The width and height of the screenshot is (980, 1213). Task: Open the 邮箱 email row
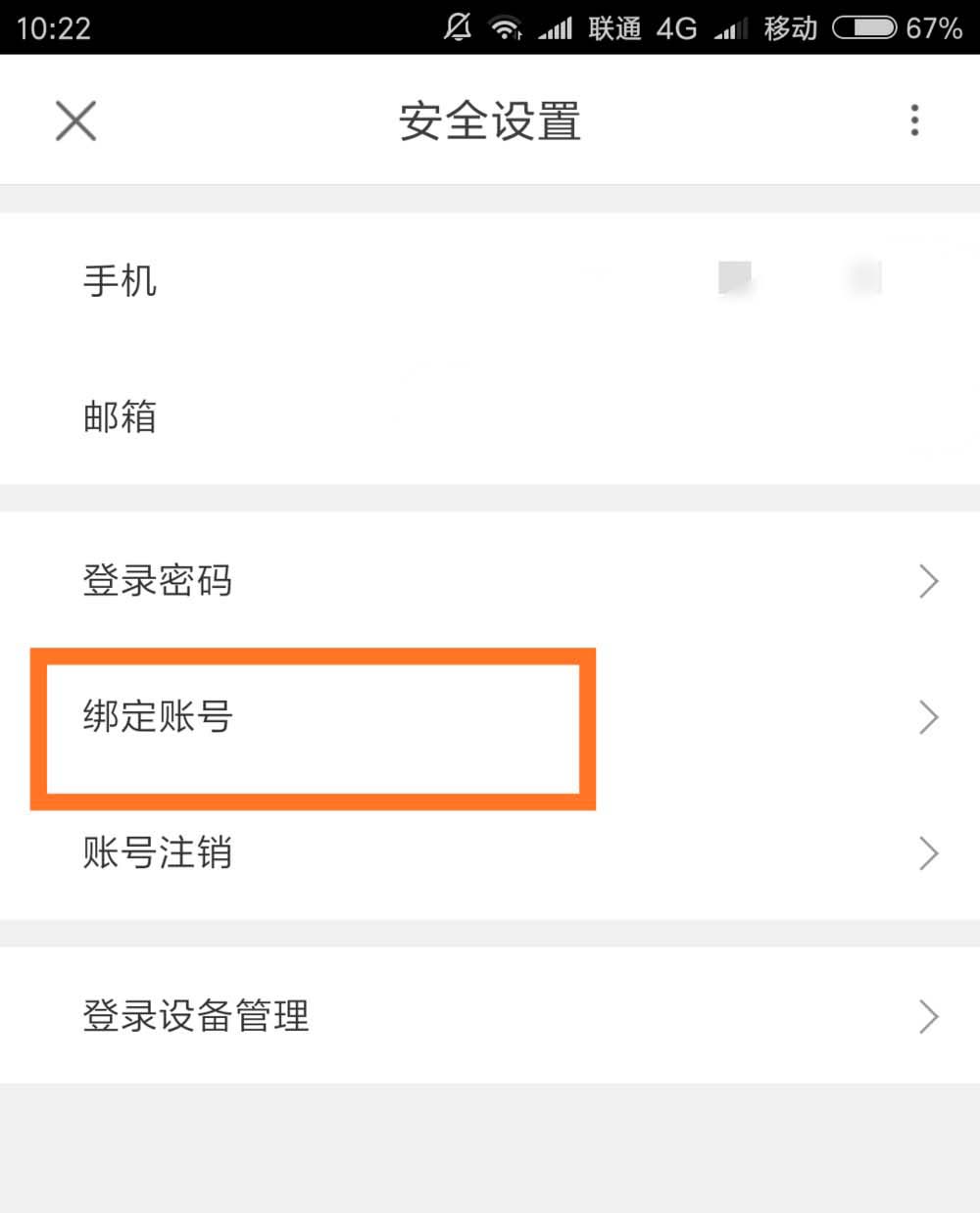(x=490, y=416)
